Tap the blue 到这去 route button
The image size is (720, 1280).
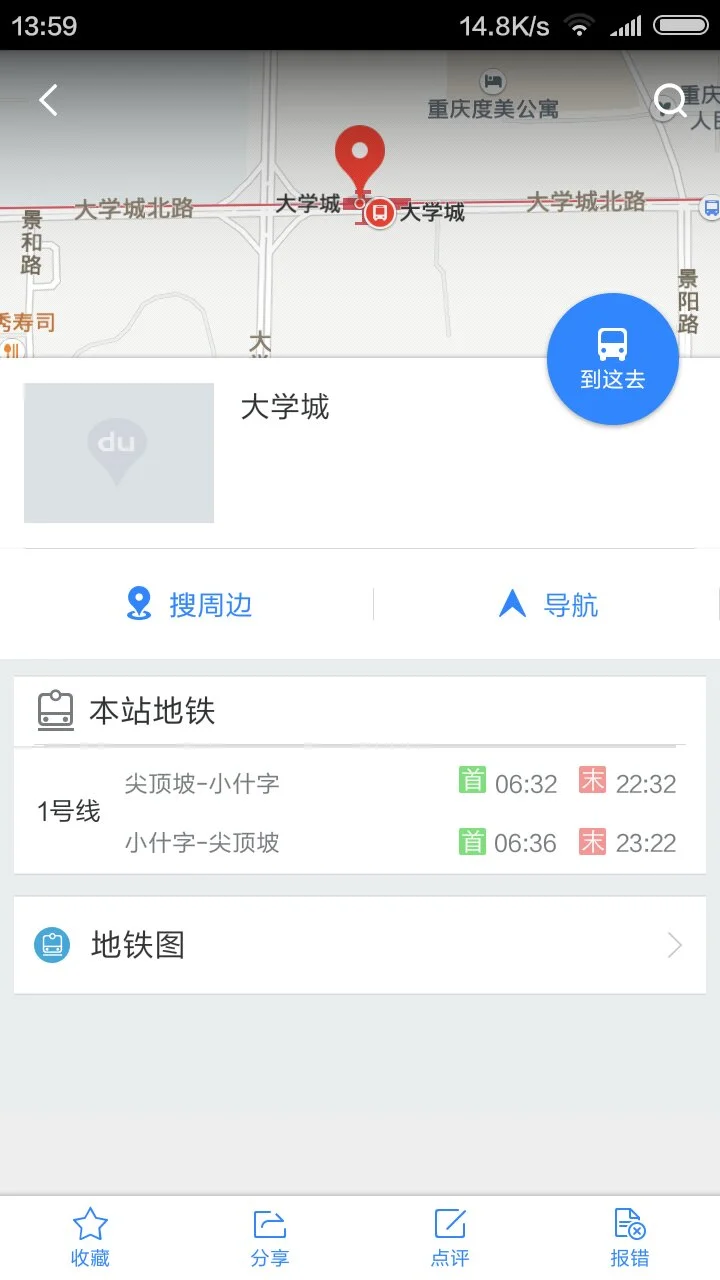pos(612,358)
